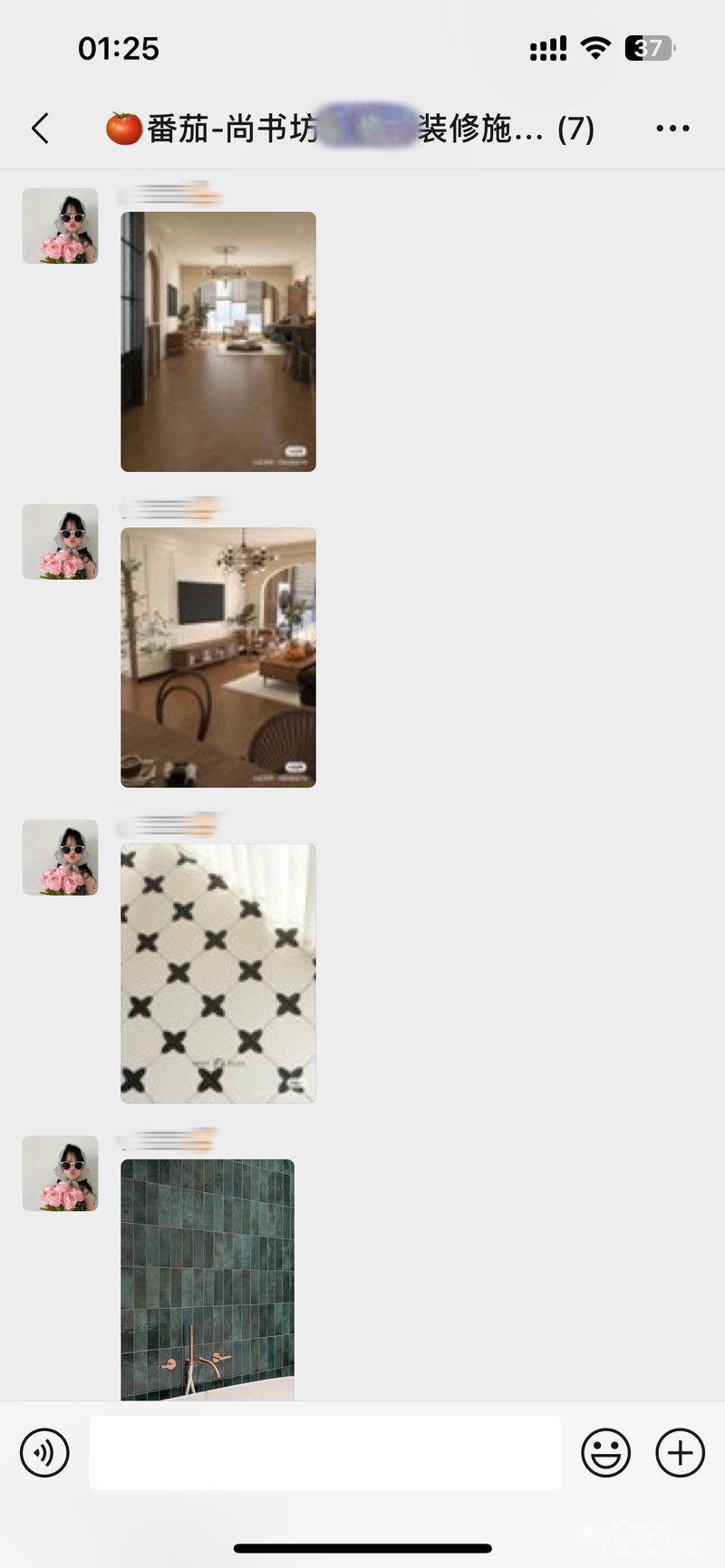Tap sender avatar beside hallway photo
The width and height of the screenshot is (725, 1568).
pyautogui.click(x=60, y=226)
